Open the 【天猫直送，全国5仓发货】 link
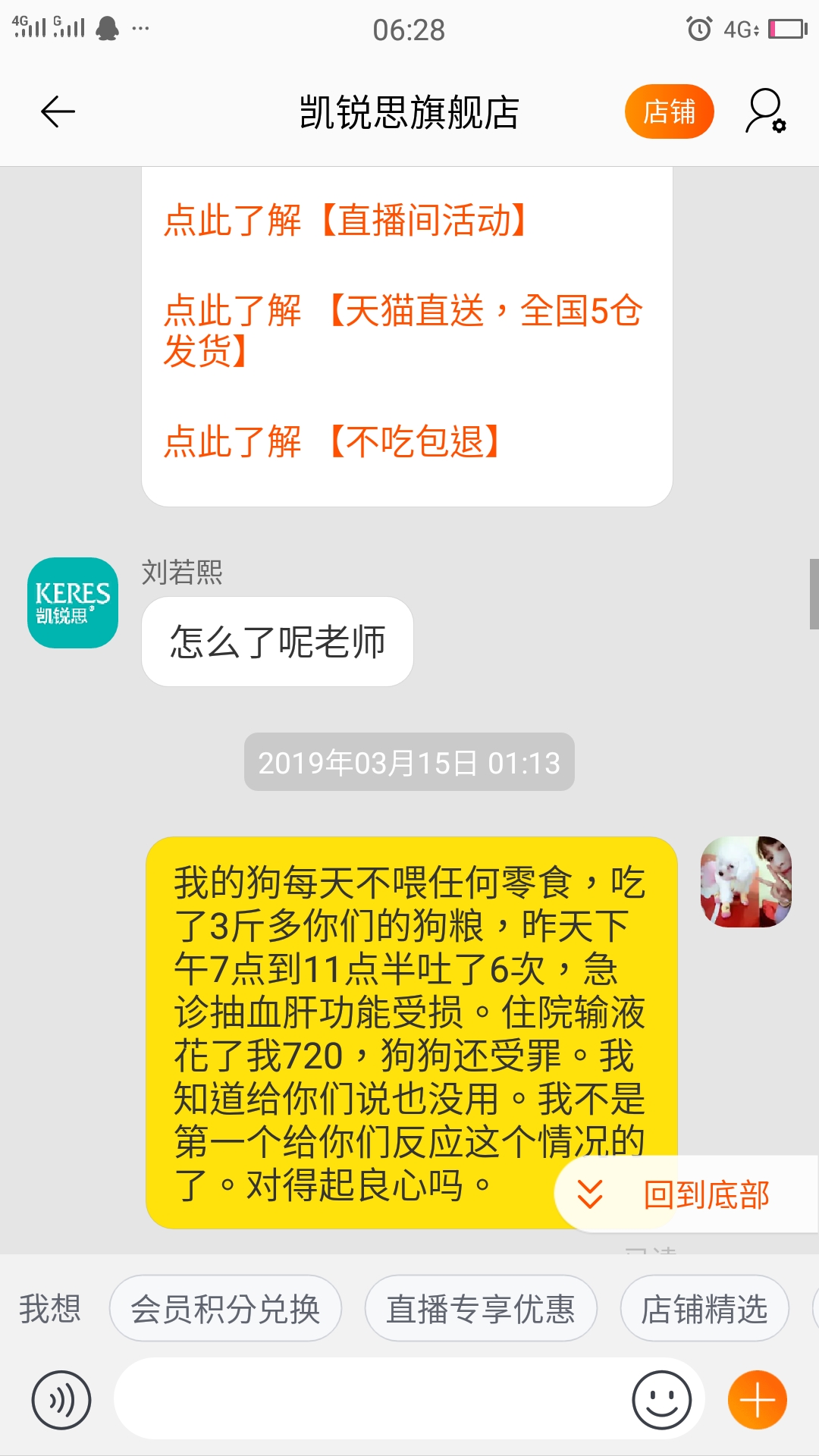 (403, 331)
